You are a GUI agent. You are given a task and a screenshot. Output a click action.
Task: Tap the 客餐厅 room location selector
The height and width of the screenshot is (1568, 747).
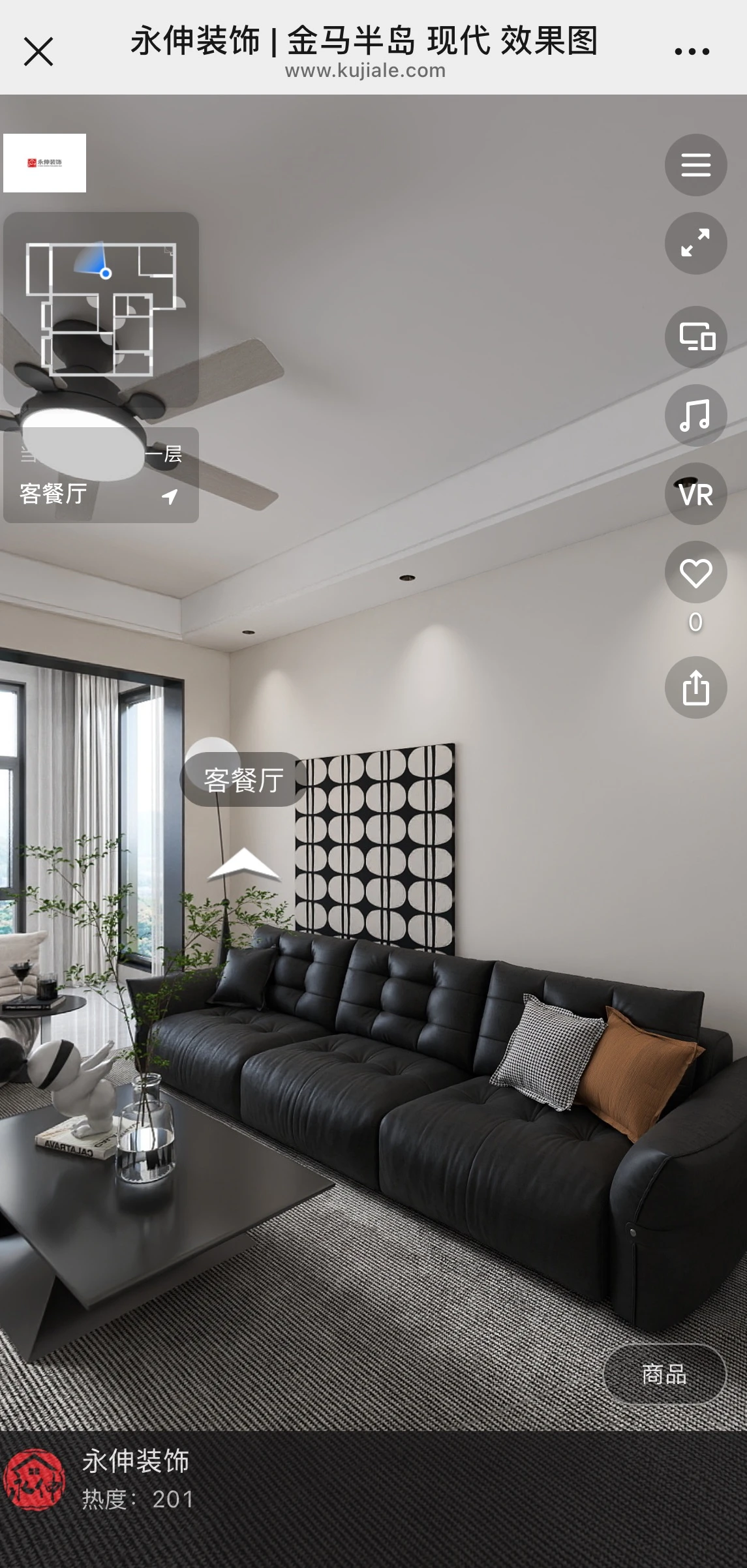tap(101, 492)
